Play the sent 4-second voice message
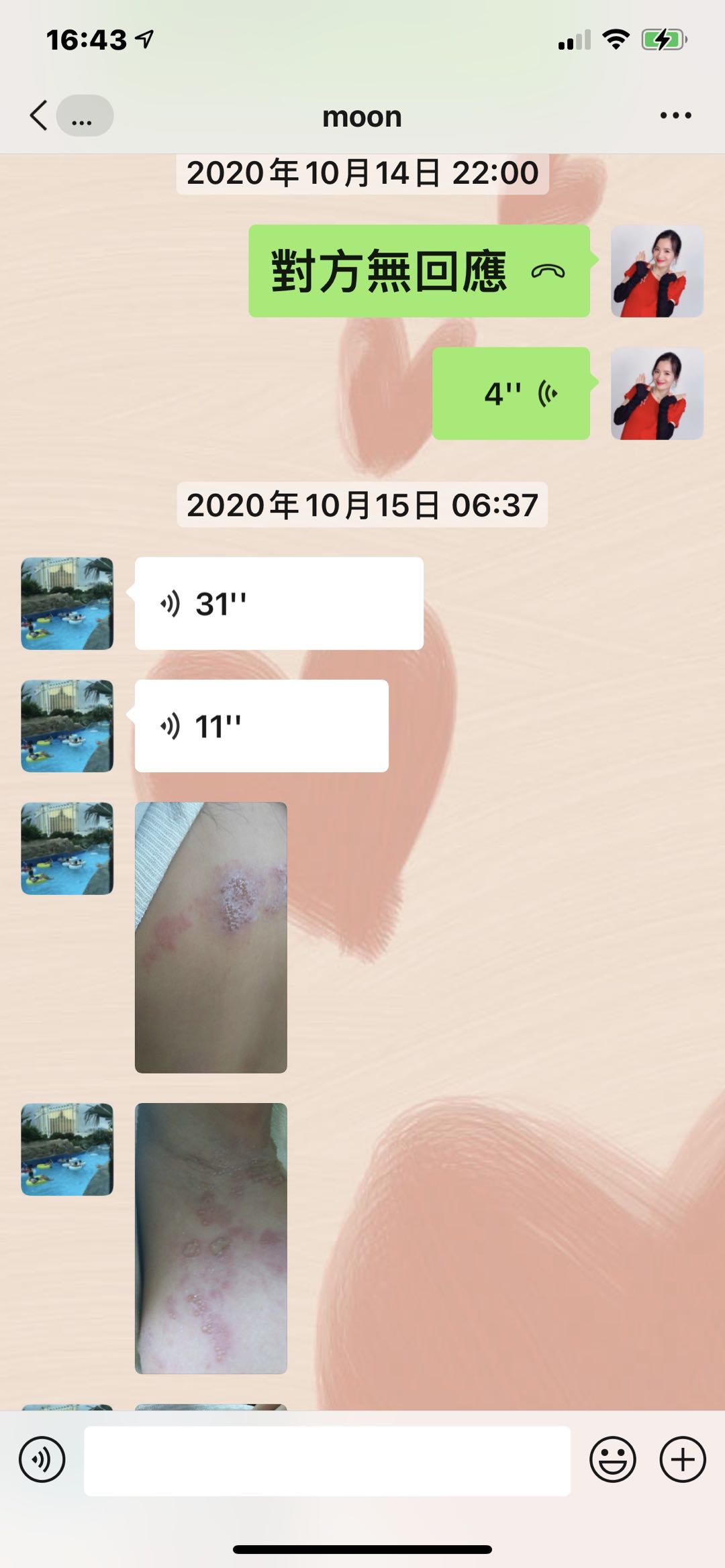This screenshot has width=725, height=1568. pyautogui.click(x=511, y=394)
